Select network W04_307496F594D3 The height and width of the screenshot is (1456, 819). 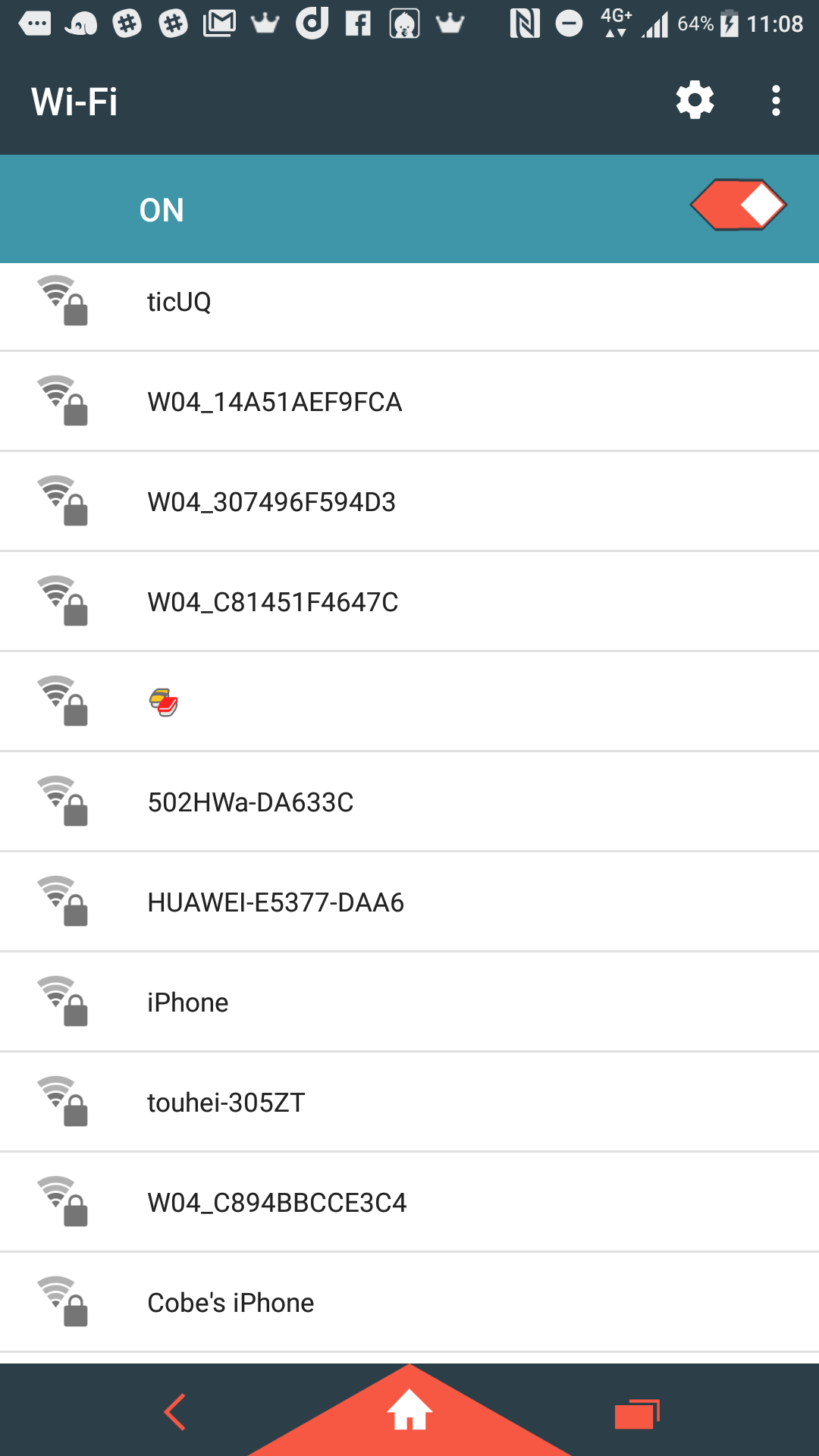point(409,501)
